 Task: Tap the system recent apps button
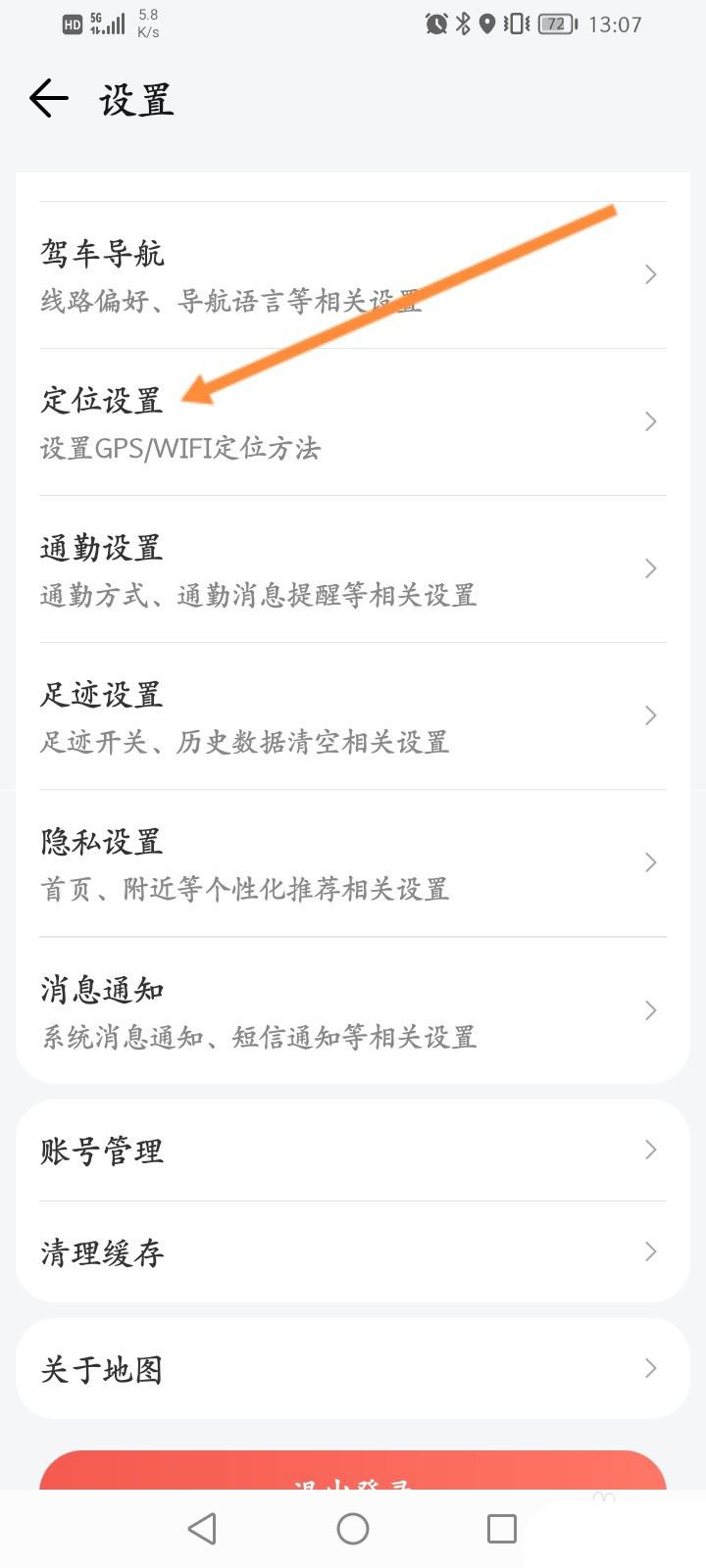[x=502, y=1529]
